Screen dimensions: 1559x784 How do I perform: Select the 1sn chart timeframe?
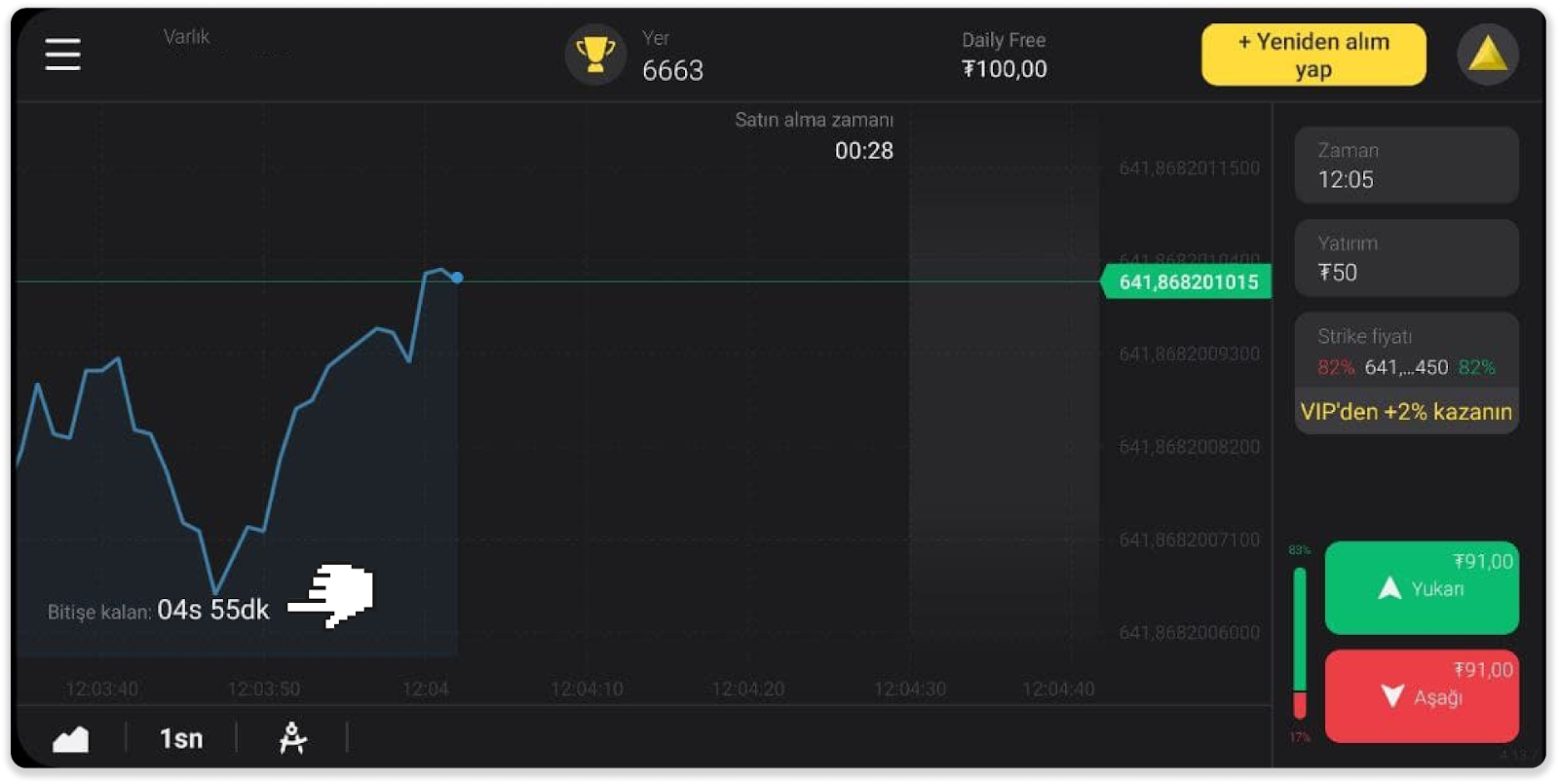pos(181,739)
